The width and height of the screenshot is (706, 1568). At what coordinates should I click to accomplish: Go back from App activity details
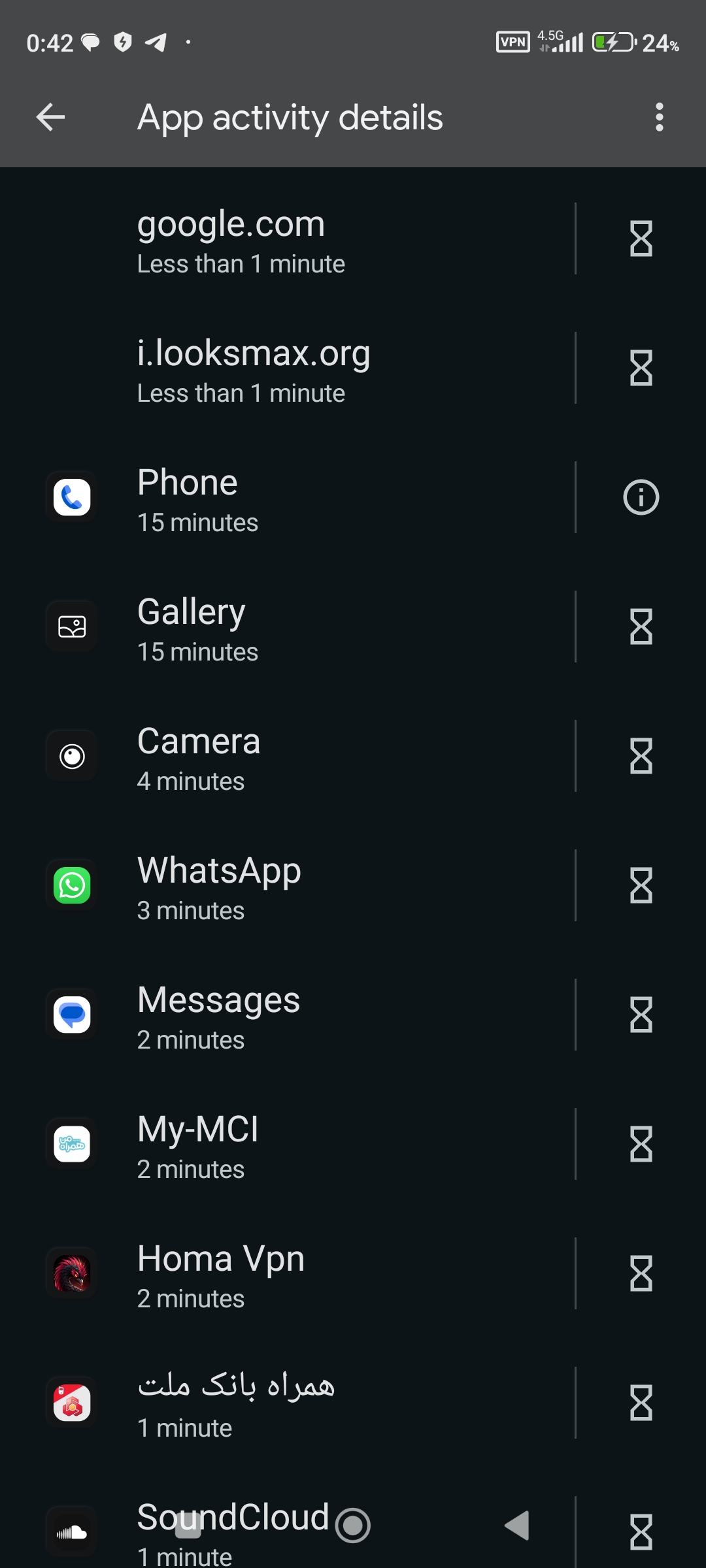point(50,118)
